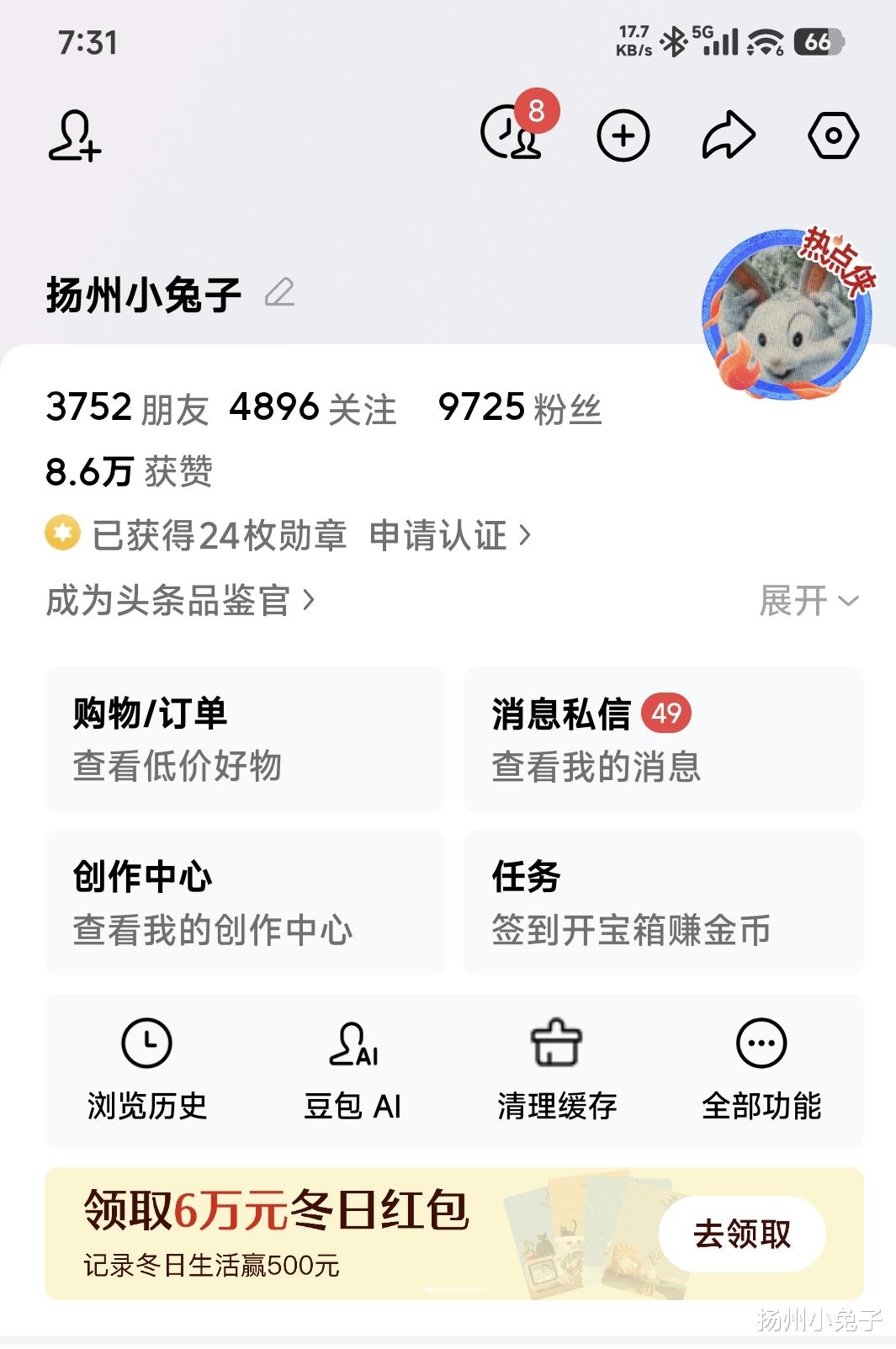Open the recent visitors icon with badge 8

tap(512, 134)
